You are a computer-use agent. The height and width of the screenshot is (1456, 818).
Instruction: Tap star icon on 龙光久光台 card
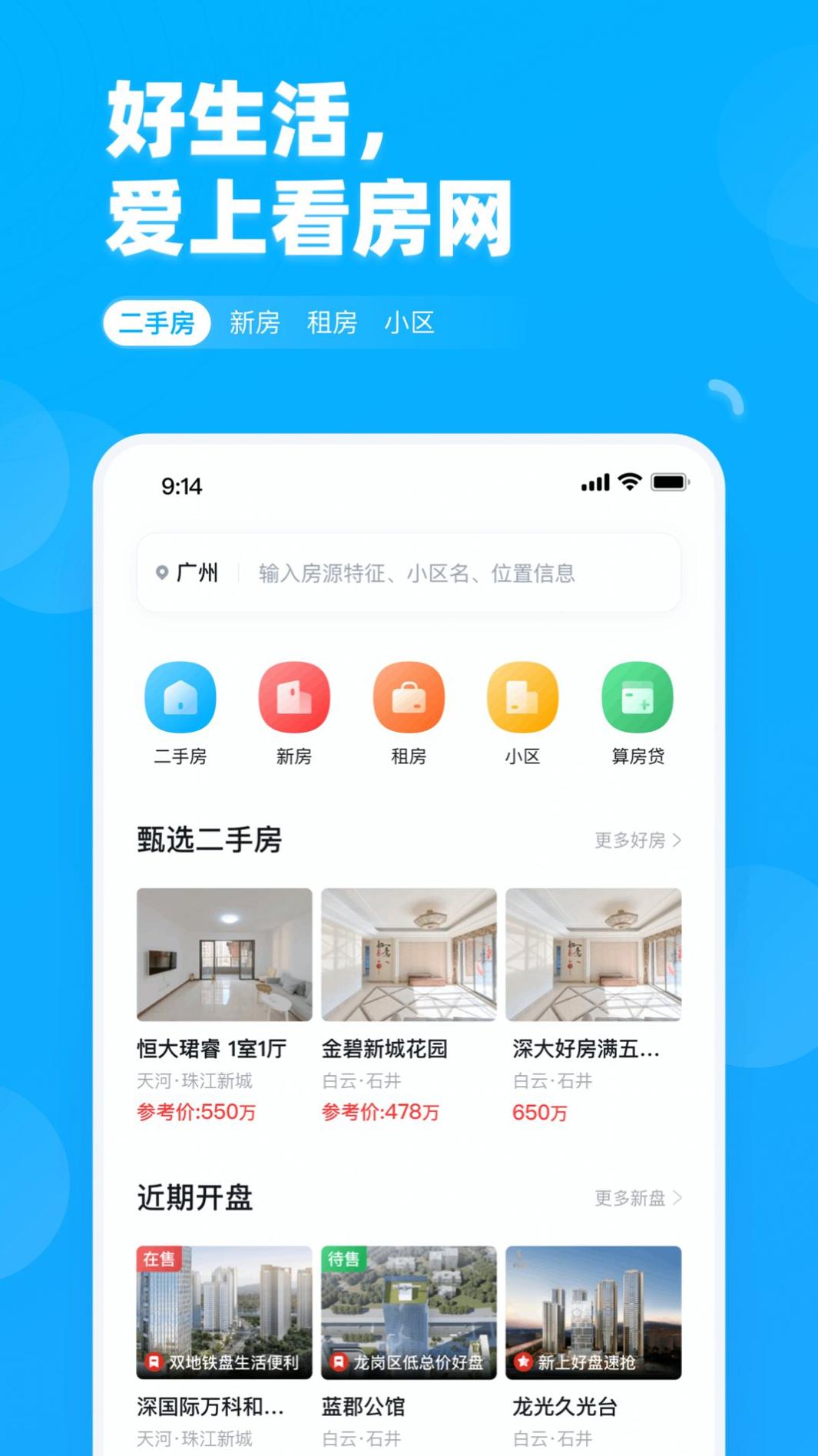pyautogui.click(x=523, y=1360)
